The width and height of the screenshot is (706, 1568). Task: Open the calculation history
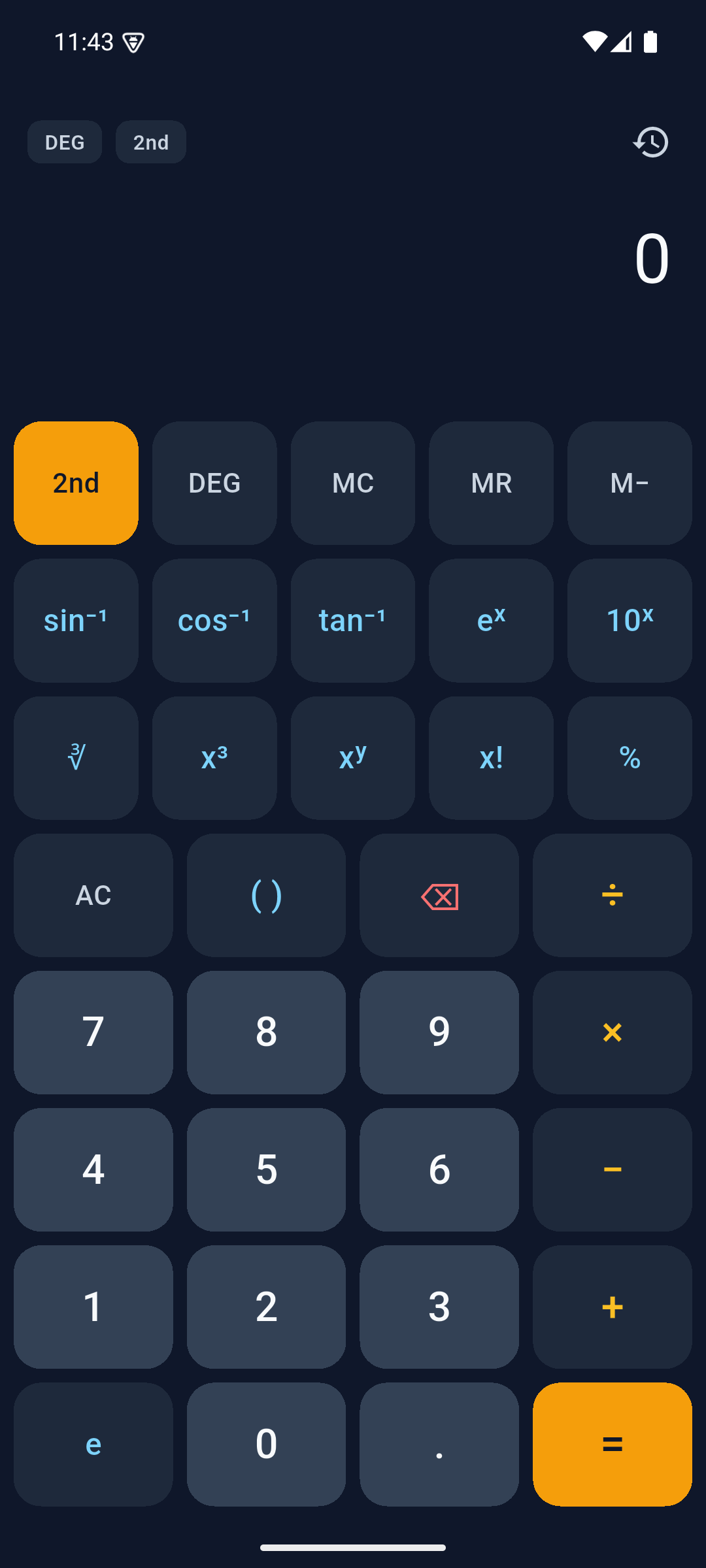651,142
